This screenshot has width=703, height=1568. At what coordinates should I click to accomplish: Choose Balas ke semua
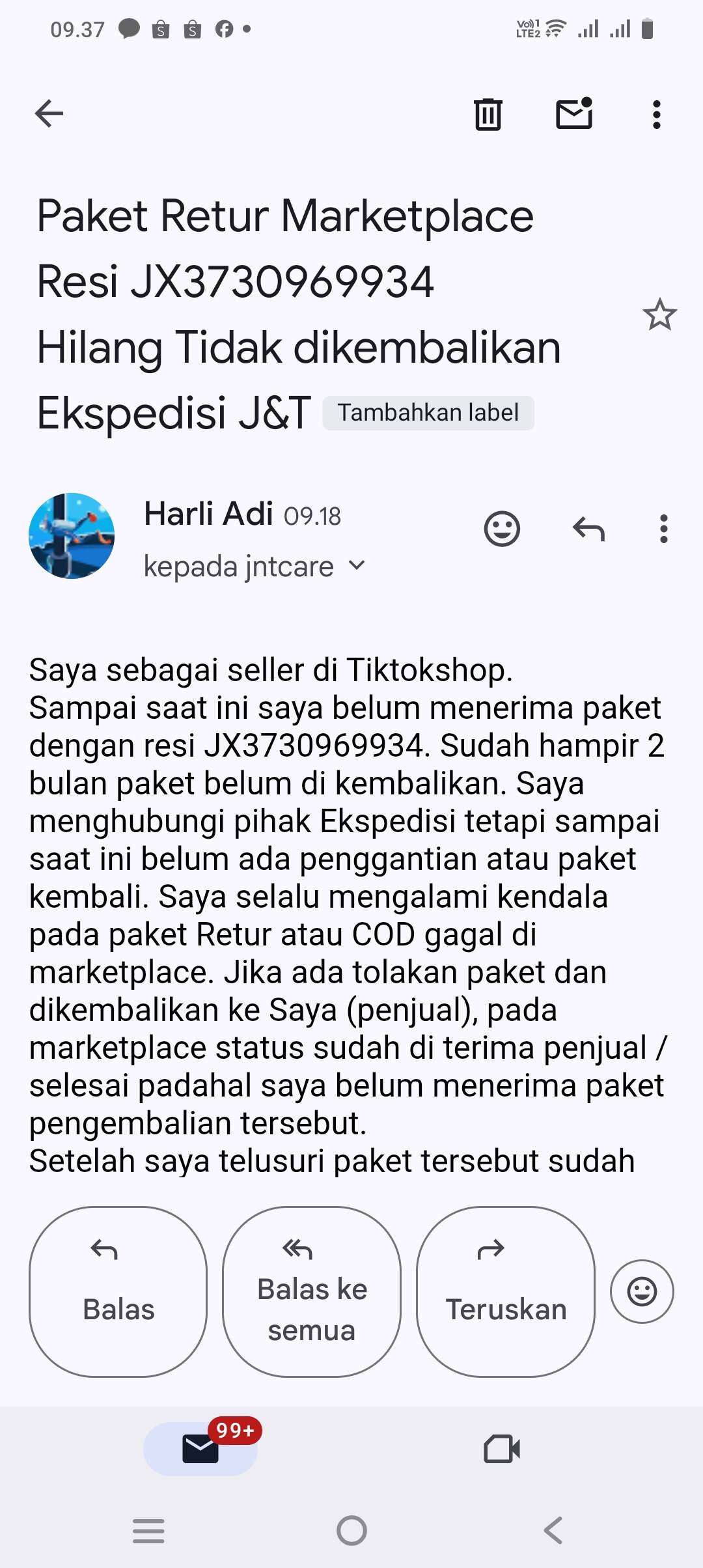click(312, 1292)
